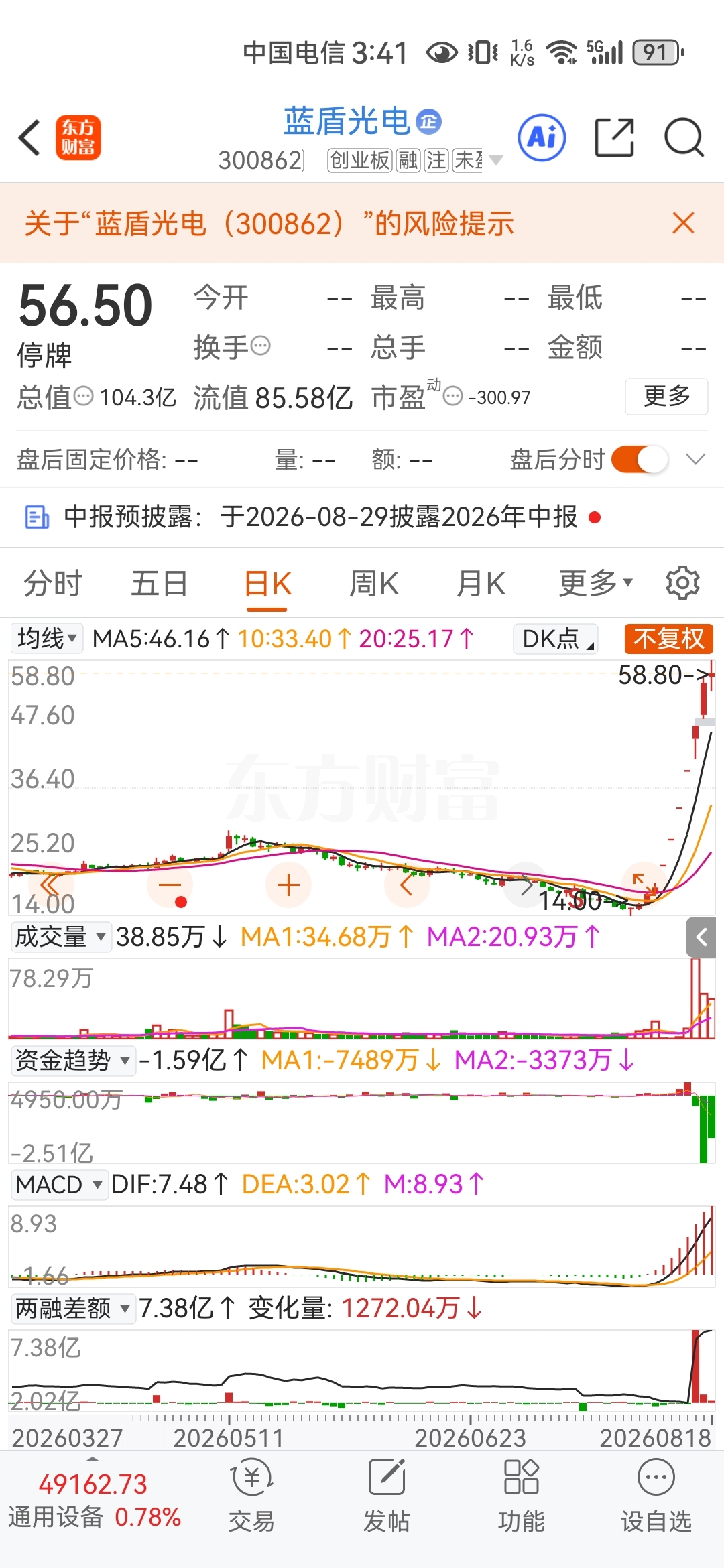The image size is (724, 1568).
Task: Zoom in the K-line chart with plus
Action: click(288, 885)
